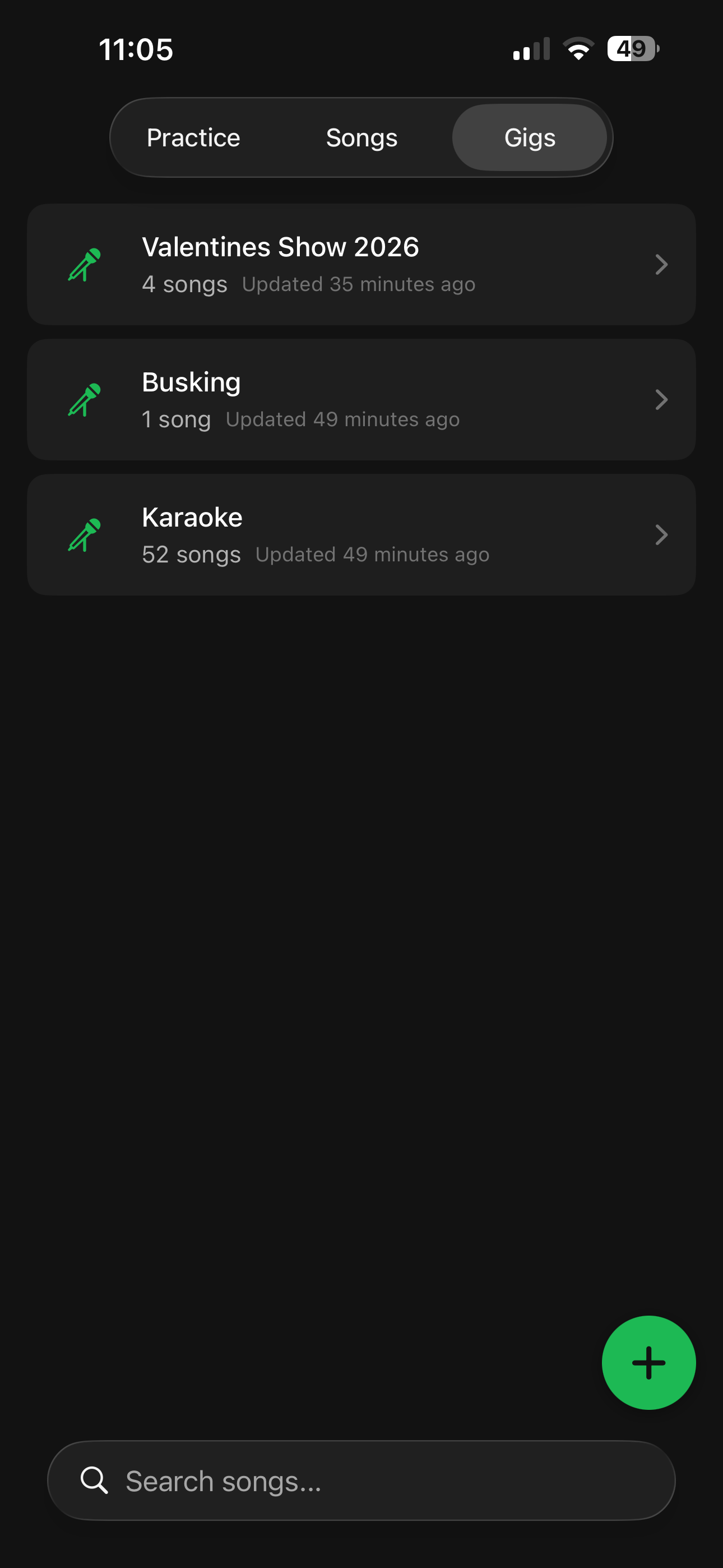This screenshot has height=1568, width=723.
Task: Open the Busking gig
Action: click(361, 399)
